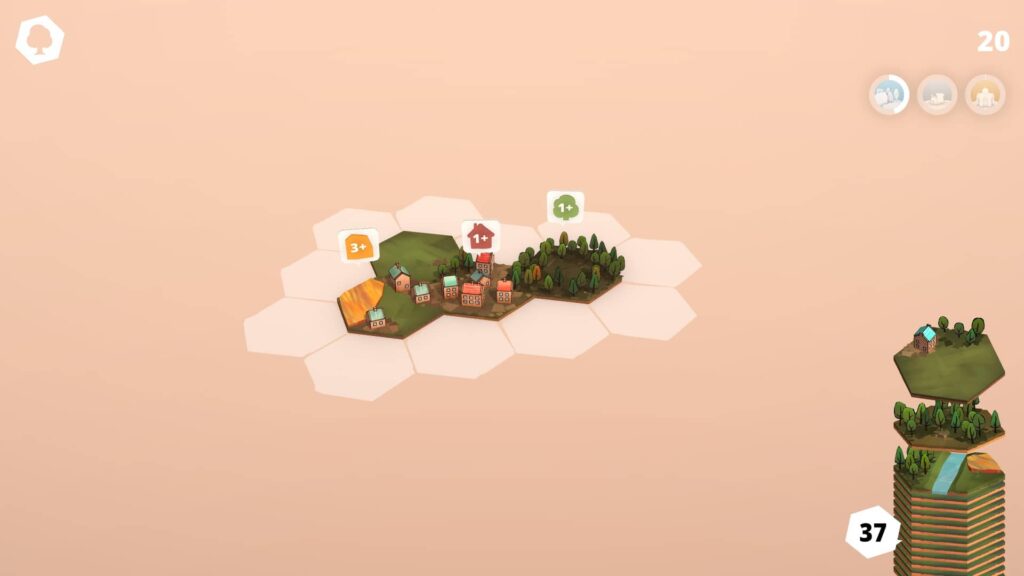Tap the red 1+ house quest marker
Screen dimensions: 1024x576
point(481,237)
